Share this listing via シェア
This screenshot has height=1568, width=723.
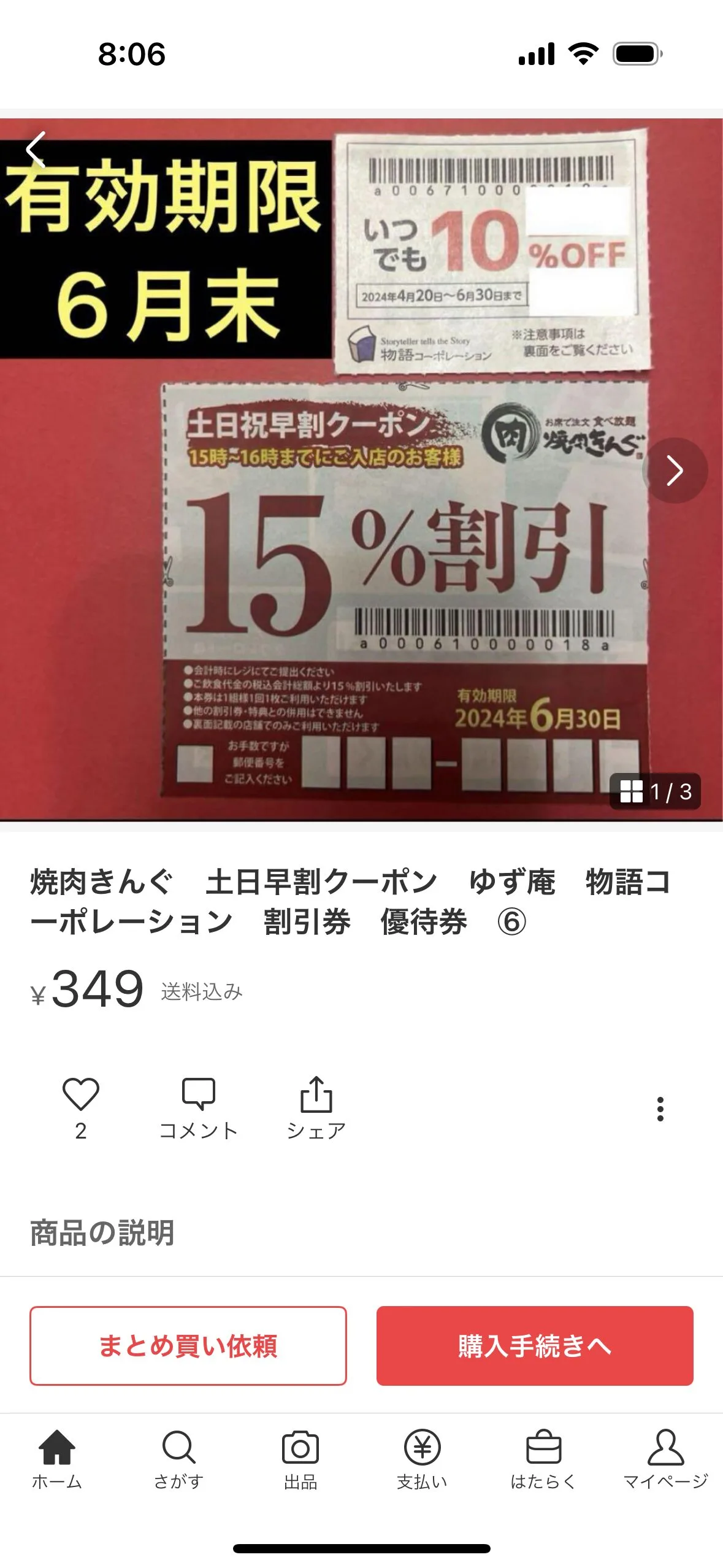(316, 1108)
